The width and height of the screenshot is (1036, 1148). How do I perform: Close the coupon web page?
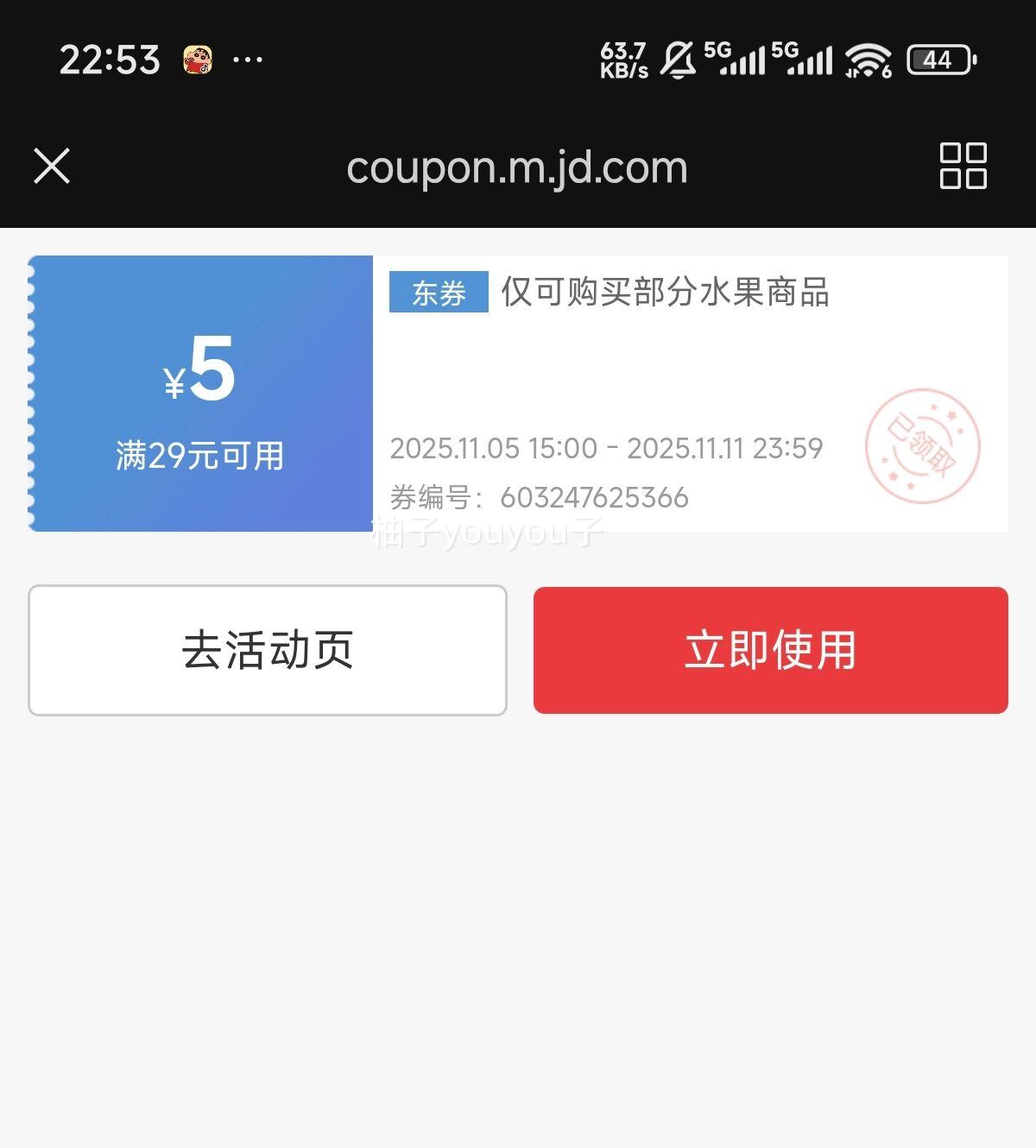click(52, 166)
